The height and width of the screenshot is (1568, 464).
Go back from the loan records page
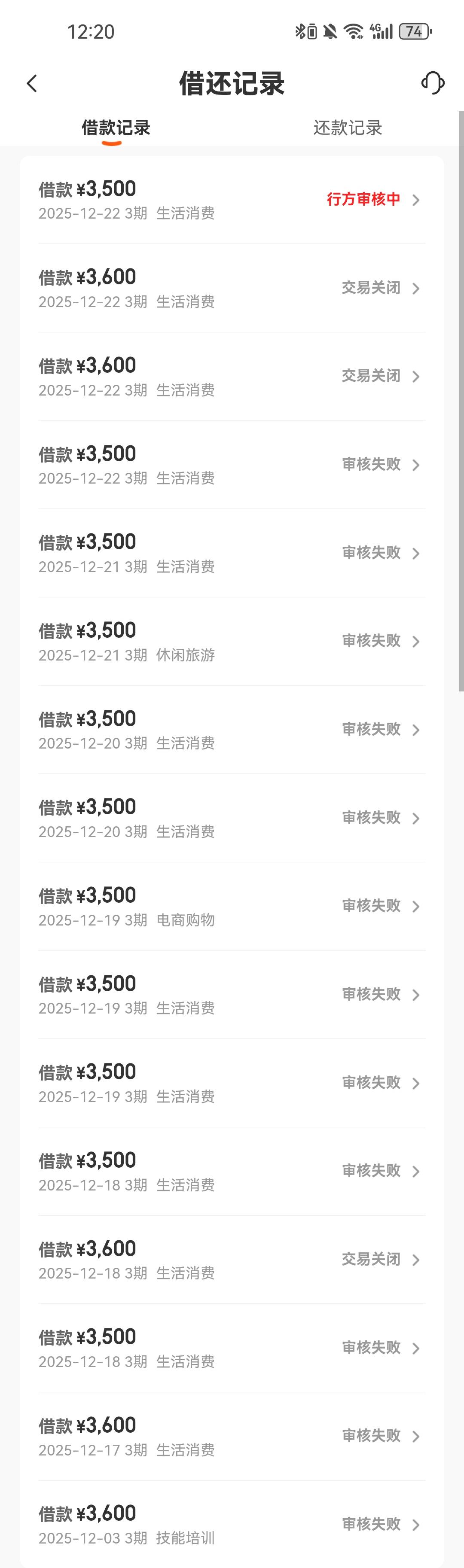pos(32,83)
